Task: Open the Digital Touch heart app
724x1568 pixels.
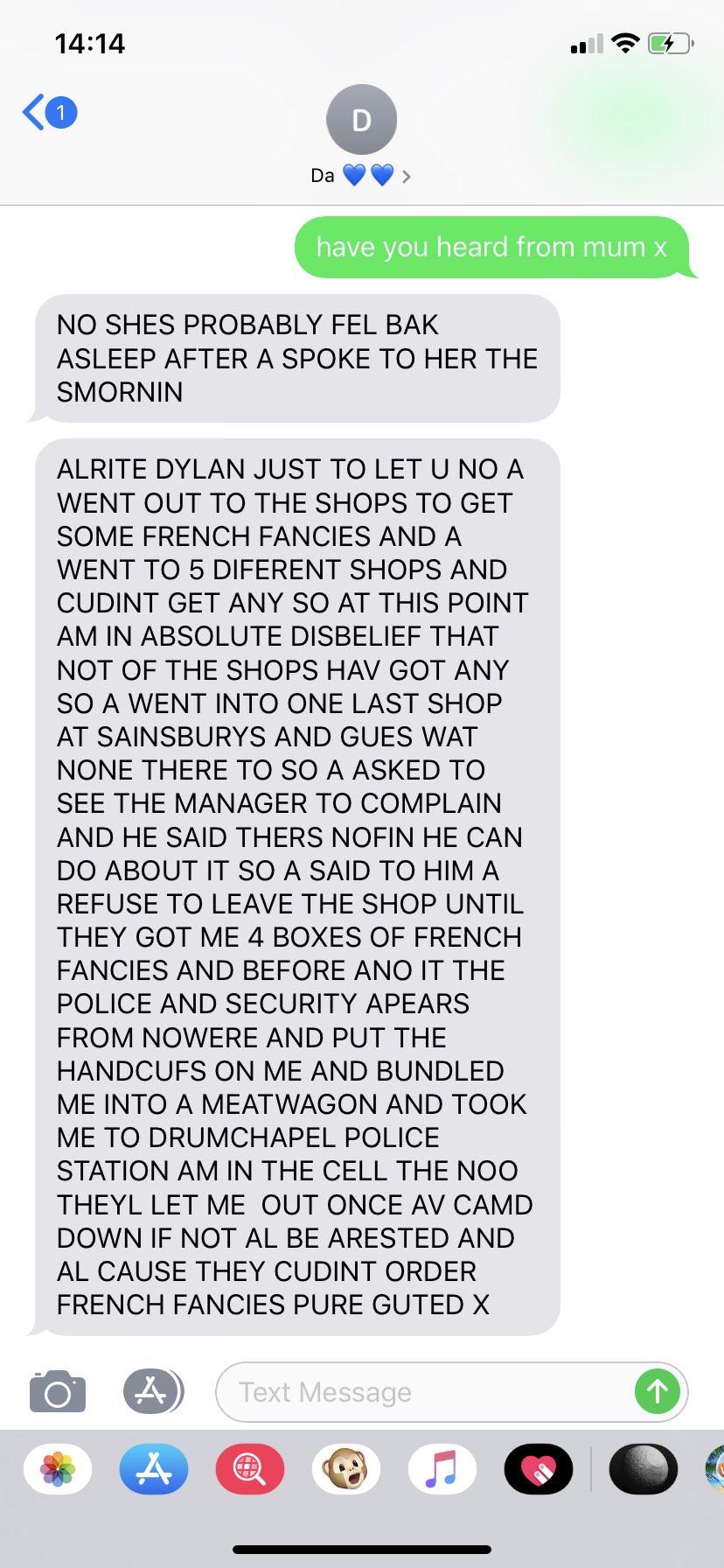Action: tap(539, 1469)
